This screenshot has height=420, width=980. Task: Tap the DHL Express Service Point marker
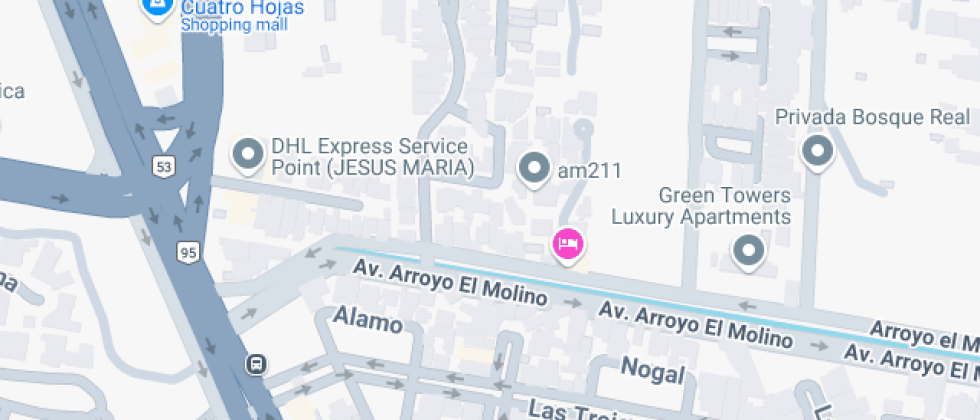pyautogui.click(x=248, y=155)
